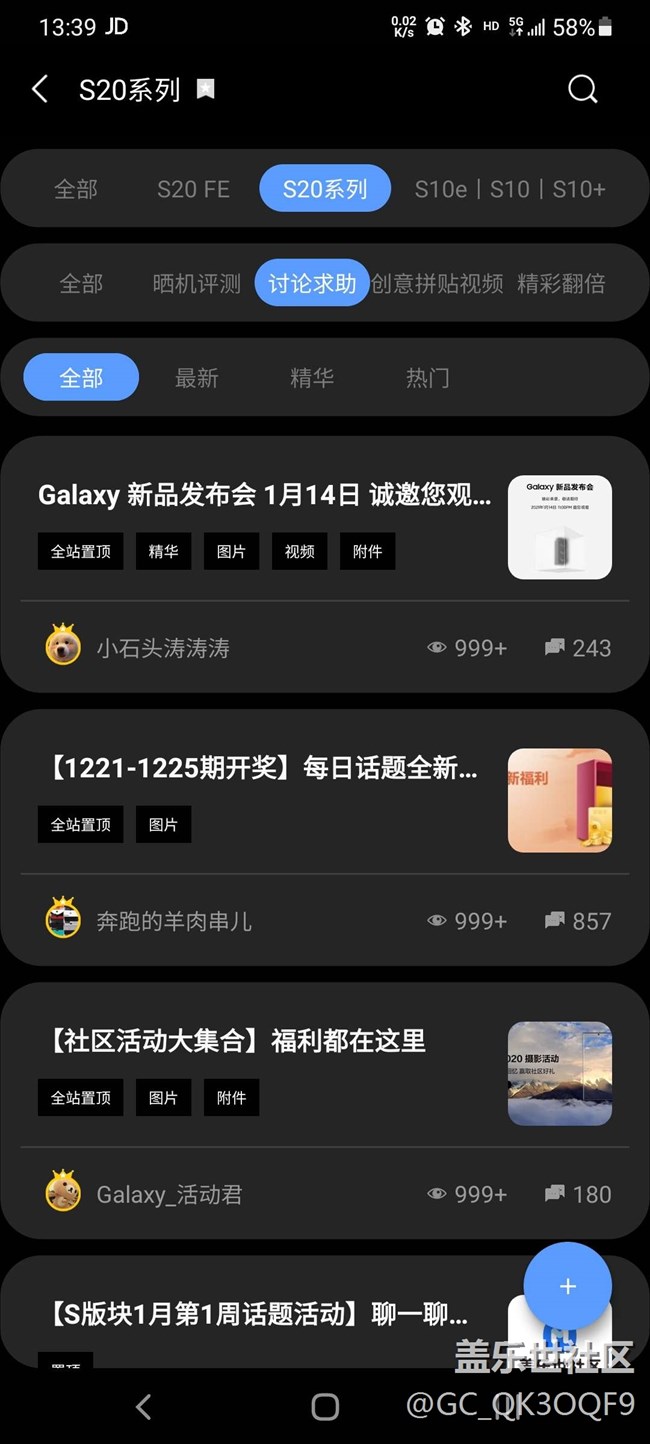
Task: Select 全部 in the device series row
Action: point(76,189)
